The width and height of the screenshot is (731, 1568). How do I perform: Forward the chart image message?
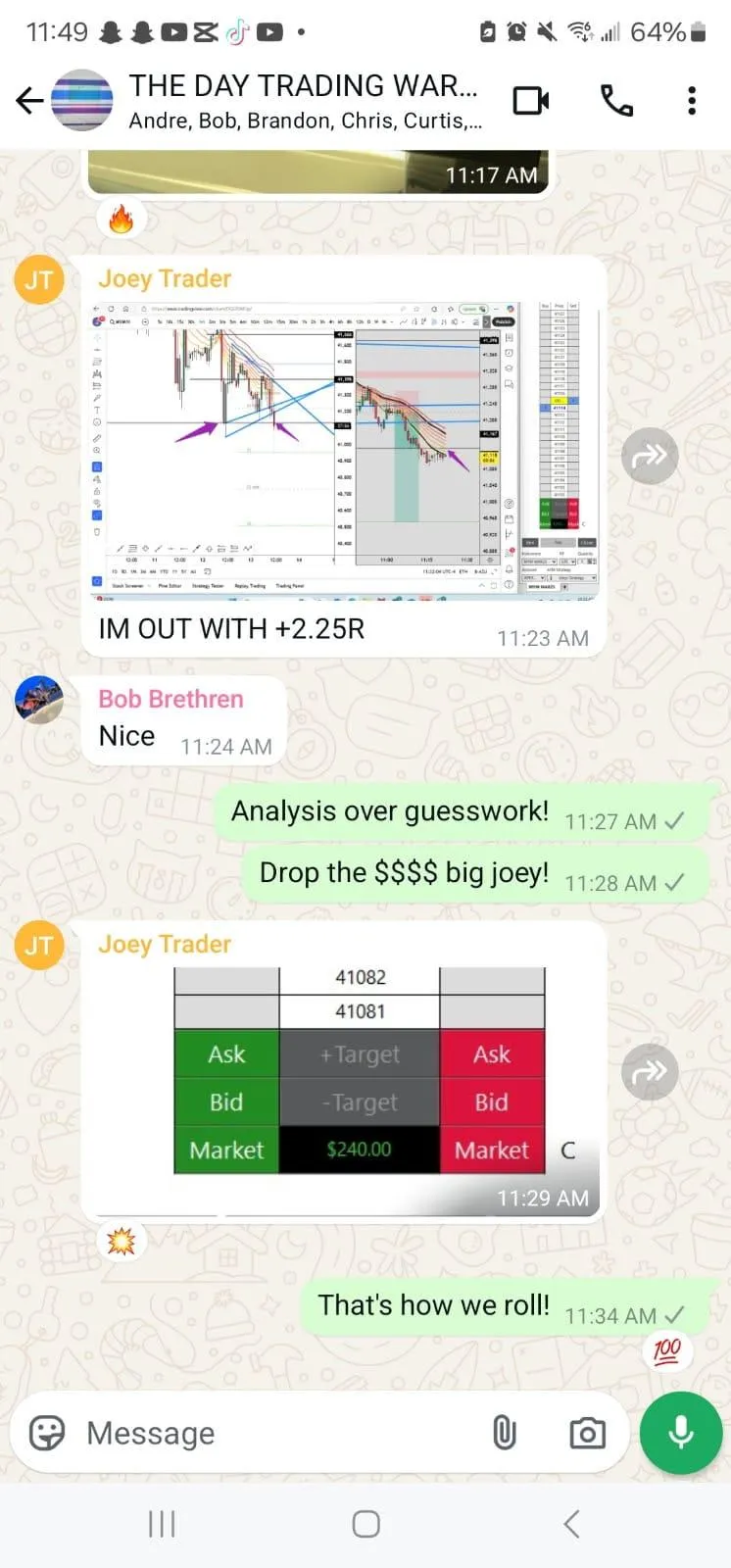click(x=650, y=456)
